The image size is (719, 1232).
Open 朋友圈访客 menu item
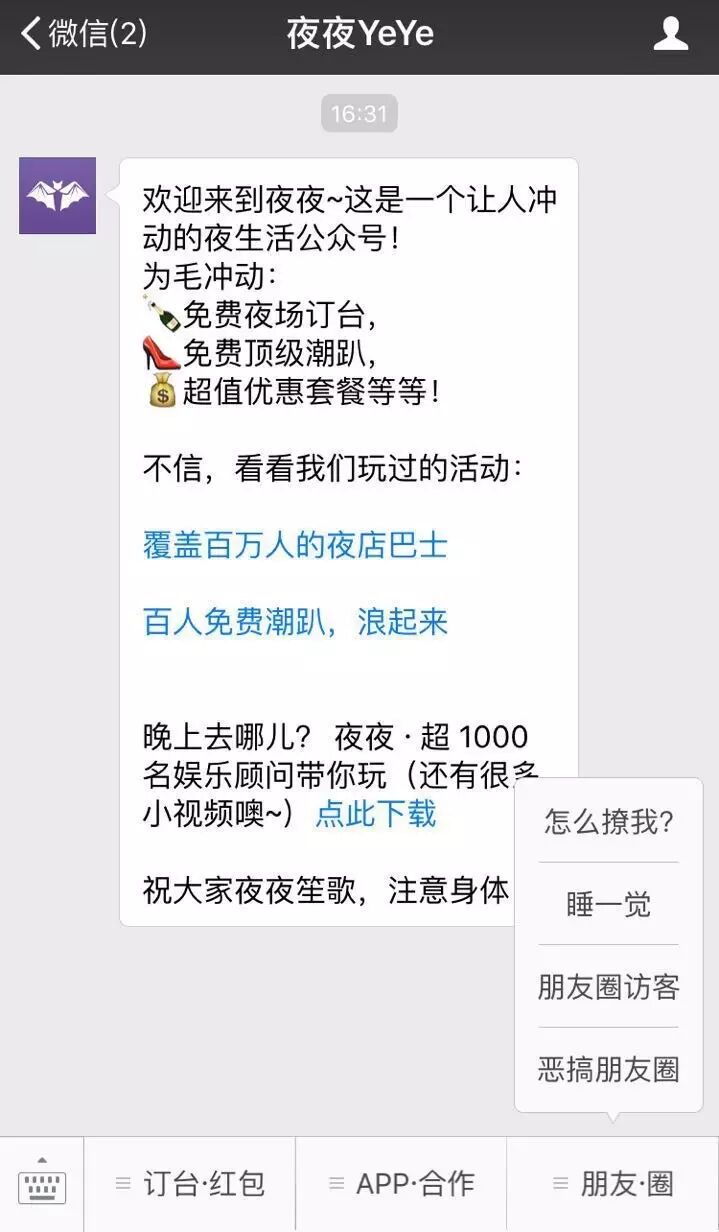coord(608,987)
